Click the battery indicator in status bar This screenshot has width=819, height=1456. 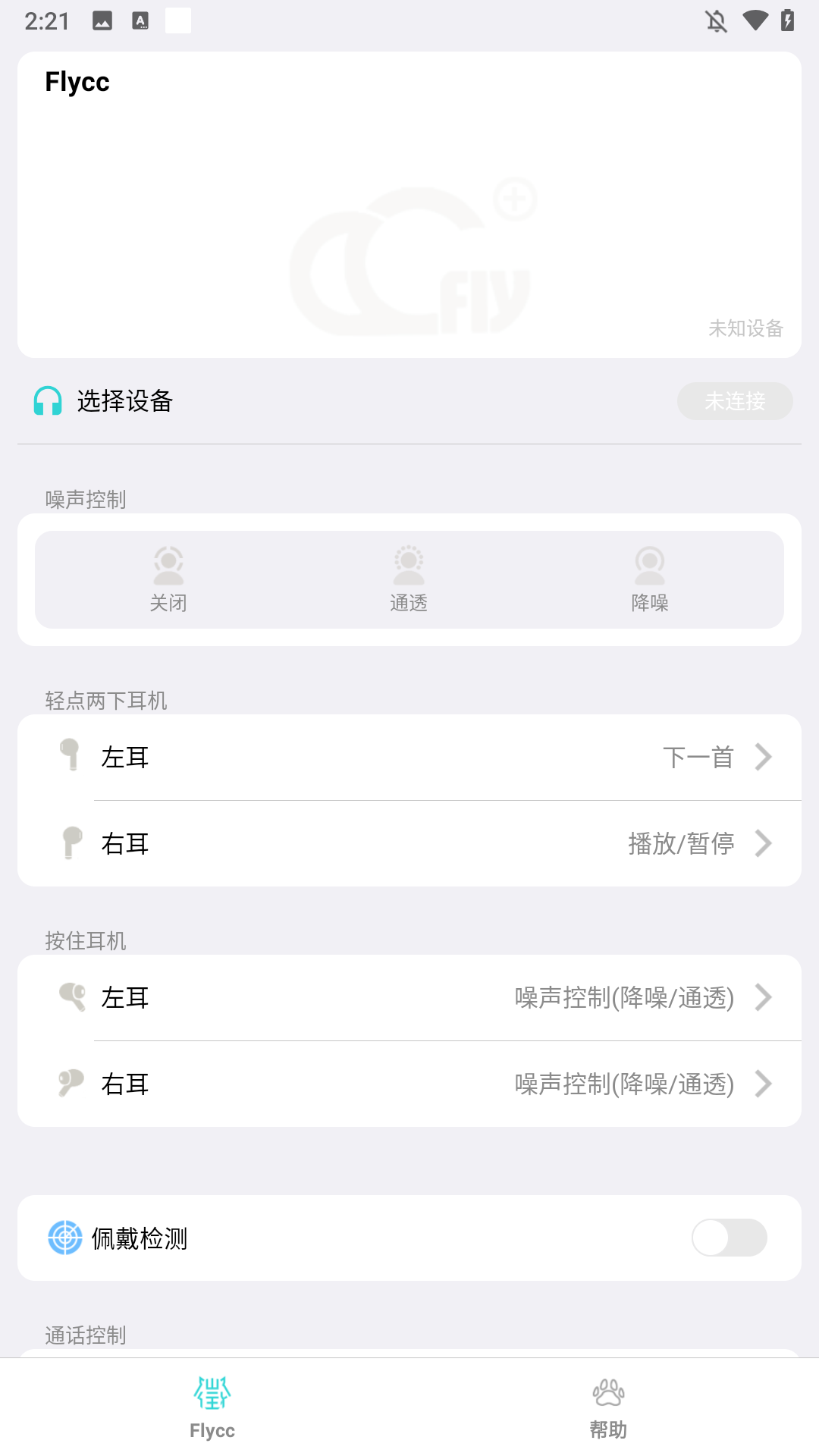point(786,20)
